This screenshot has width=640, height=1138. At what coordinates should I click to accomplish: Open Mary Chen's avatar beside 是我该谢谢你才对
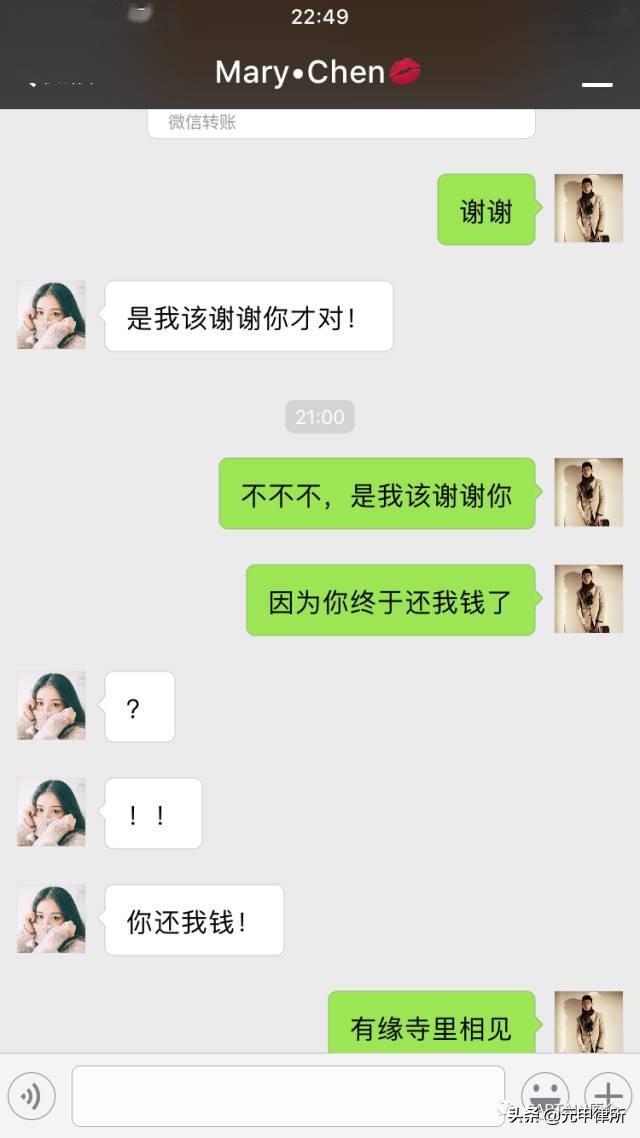click(51, 315)
